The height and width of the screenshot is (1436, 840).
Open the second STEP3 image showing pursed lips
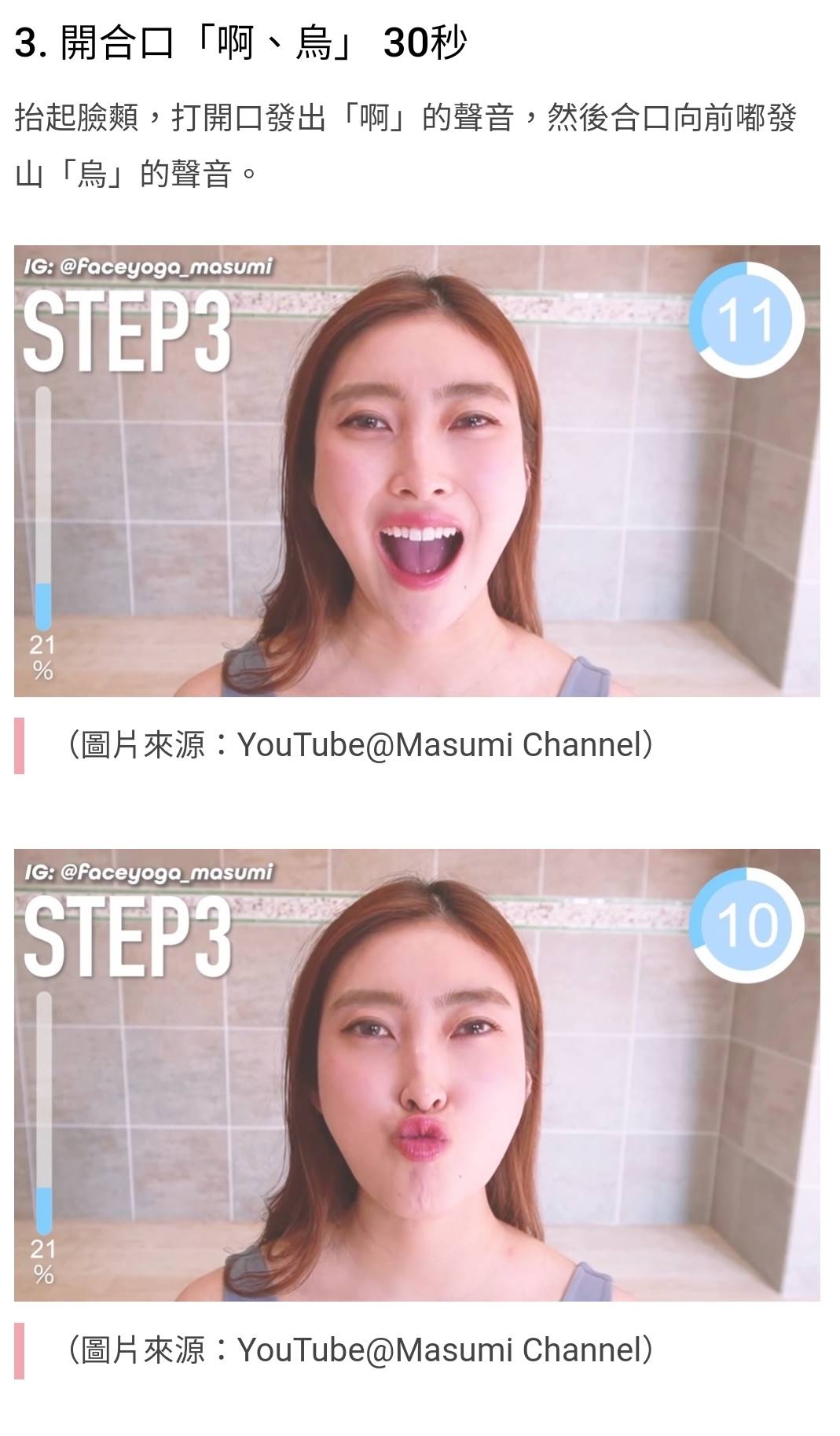(x=416, y=1074)
